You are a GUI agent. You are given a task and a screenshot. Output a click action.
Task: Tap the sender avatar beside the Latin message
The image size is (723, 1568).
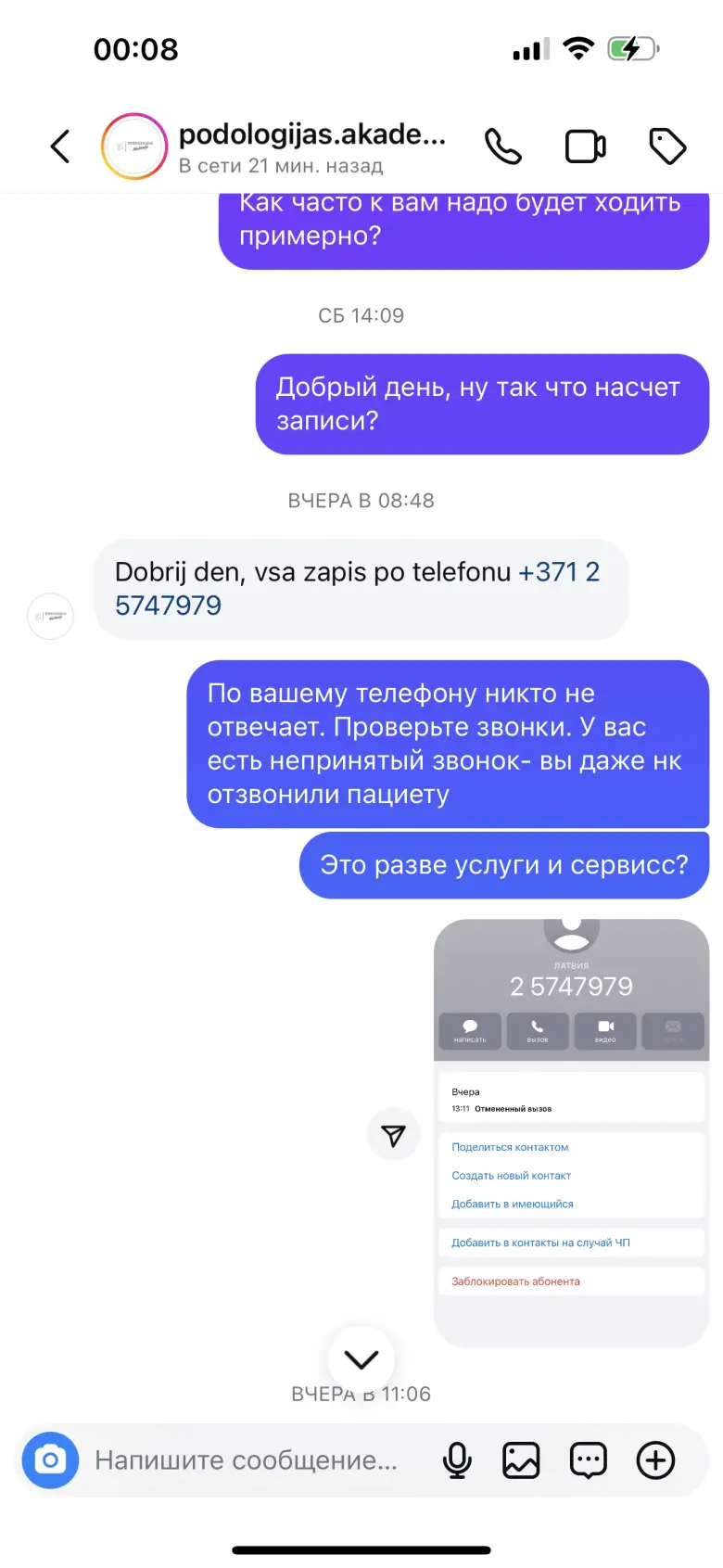pos(50,616)
